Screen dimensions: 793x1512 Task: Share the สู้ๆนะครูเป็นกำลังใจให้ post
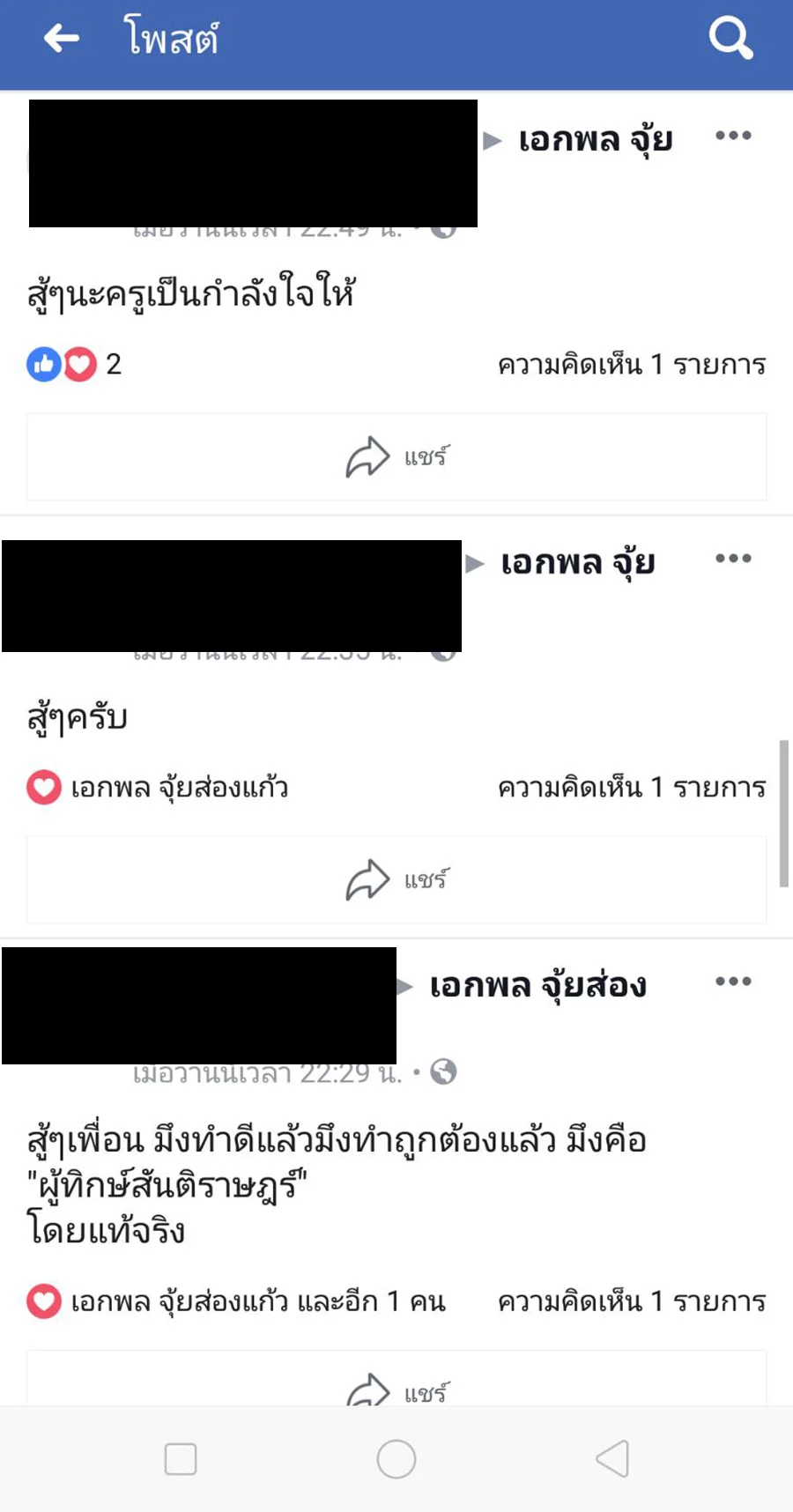click(x=396, y=457)
